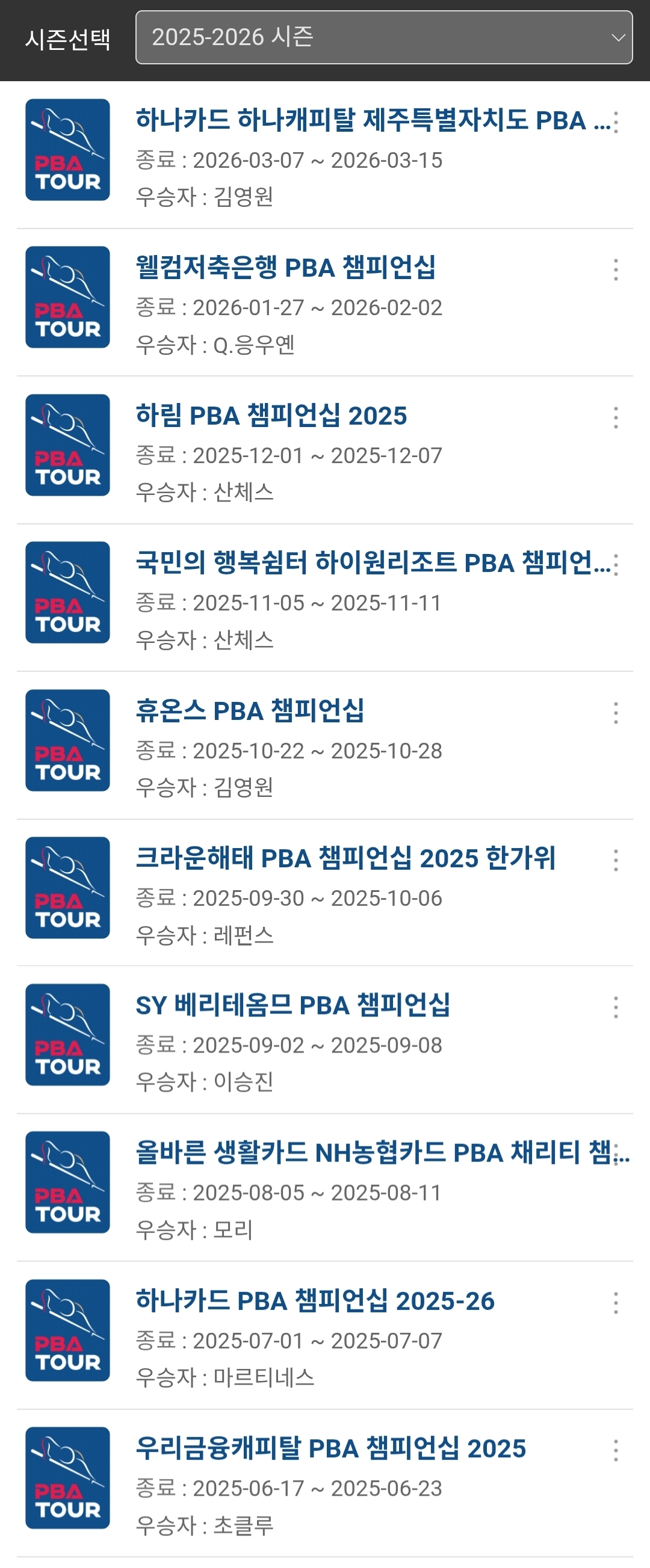Viewport: 650px width, 1568px height.
Task: Open the overflow menu for SY 베리테옴므 챔피언십
Action: (x=616, y=1007)
